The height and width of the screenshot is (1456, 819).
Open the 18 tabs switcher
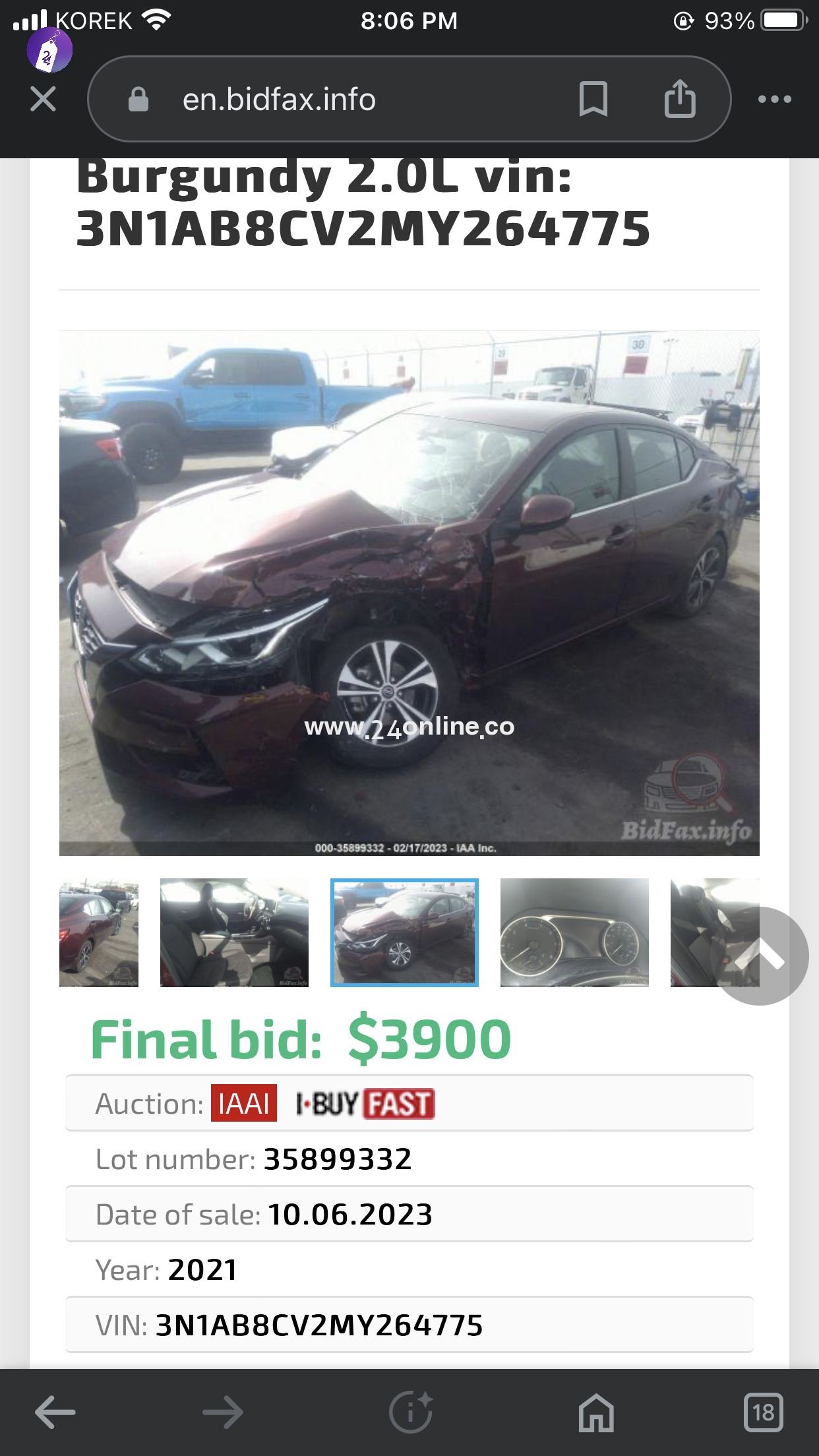(764, 1412)
